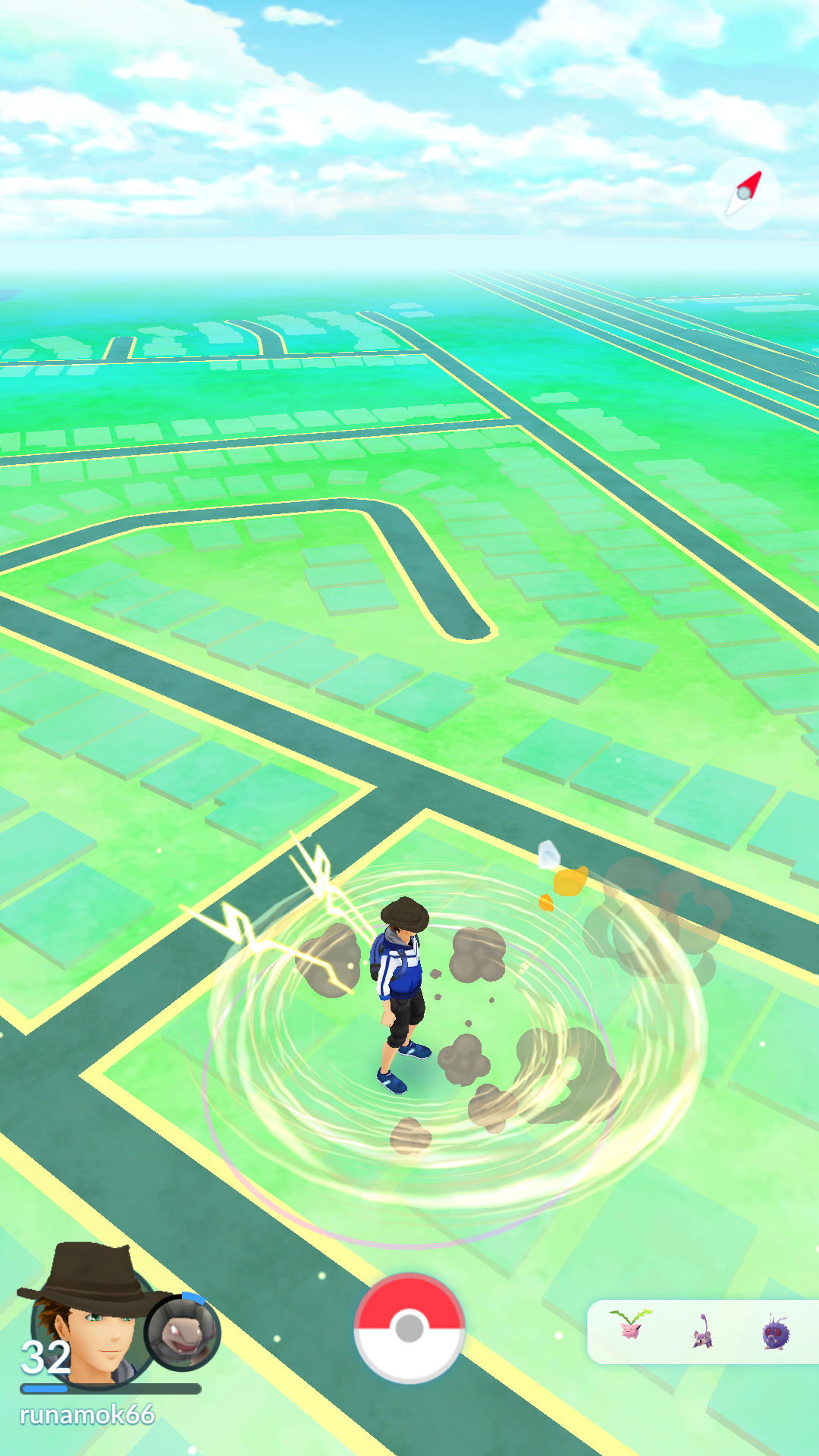Open the Nearby Pokémon tracker panel
Image resolution: width=819 pixels, height=1456 pixels.
pos(703,1332)
